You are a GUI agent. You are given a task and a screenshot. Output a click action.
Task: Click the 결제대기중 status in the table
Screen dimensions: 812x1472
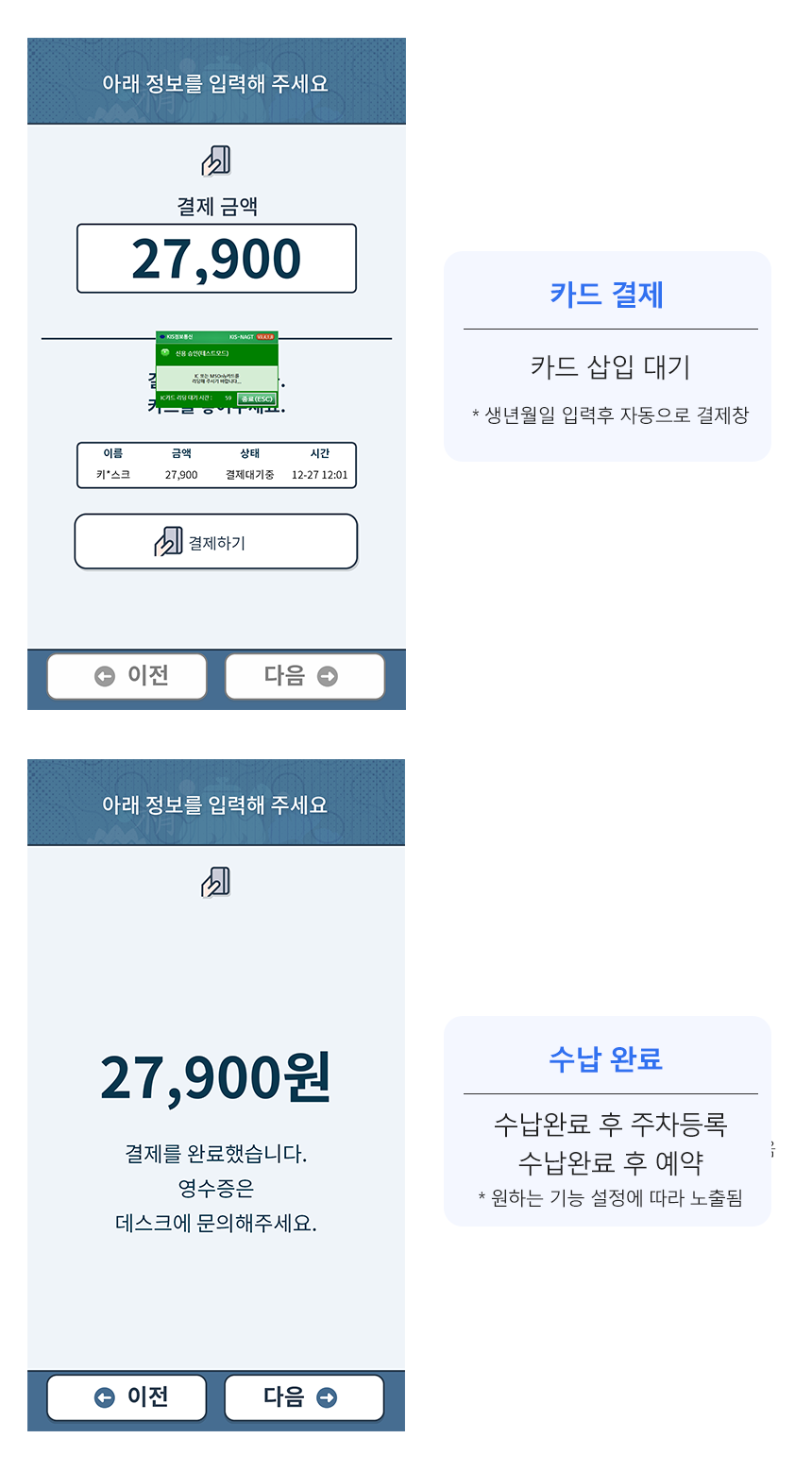[x=247, y=475]
